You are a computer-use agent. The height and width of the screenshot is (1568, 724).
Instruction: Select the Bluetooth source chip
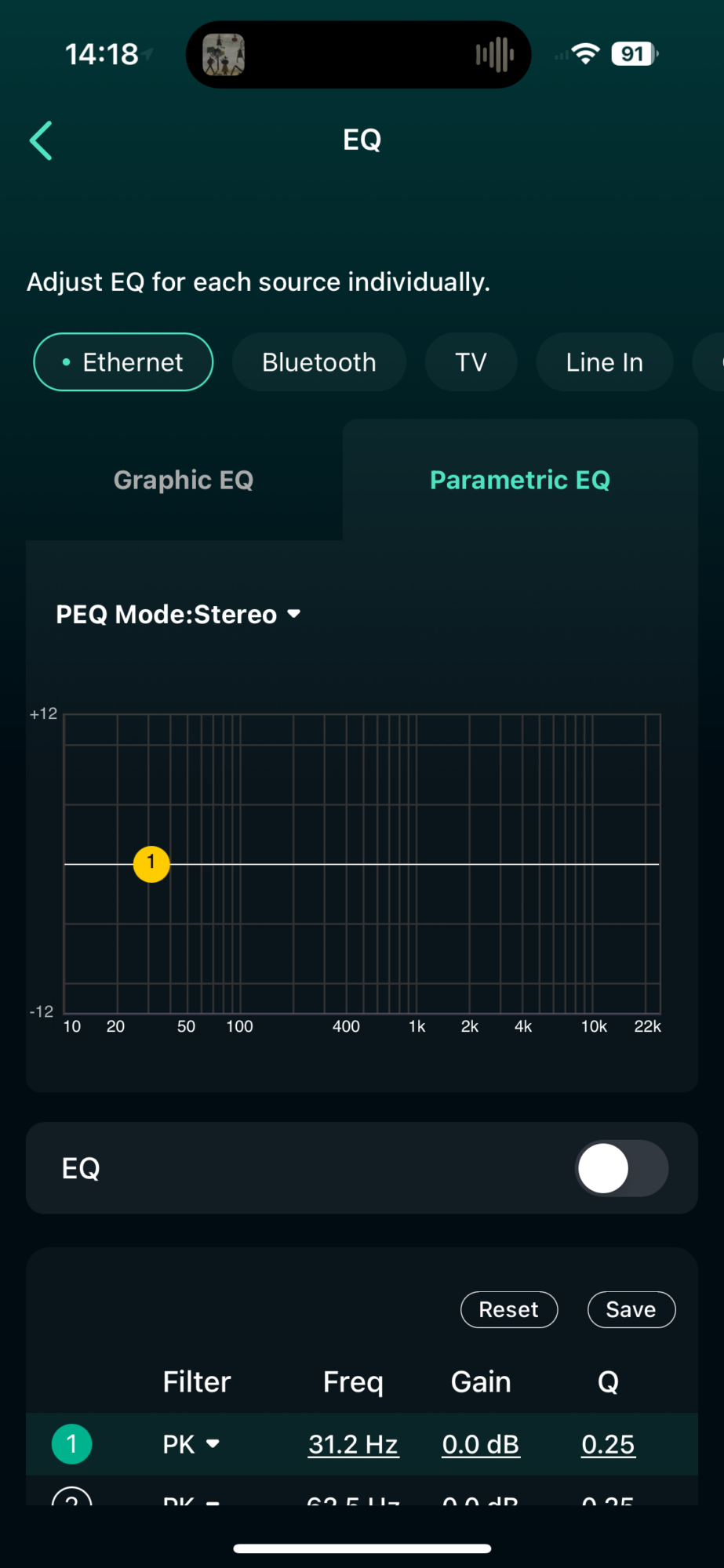318,362
